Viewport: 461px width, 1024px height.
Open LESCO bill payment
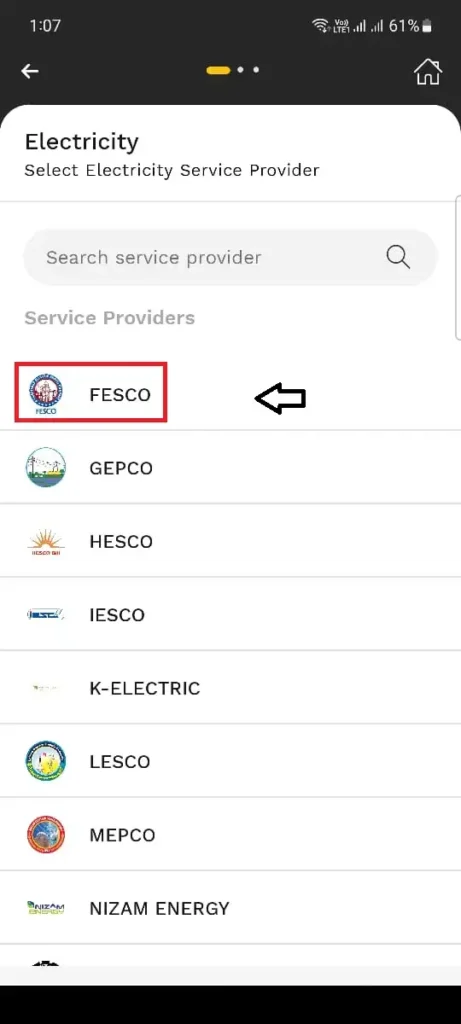point(230,761)
